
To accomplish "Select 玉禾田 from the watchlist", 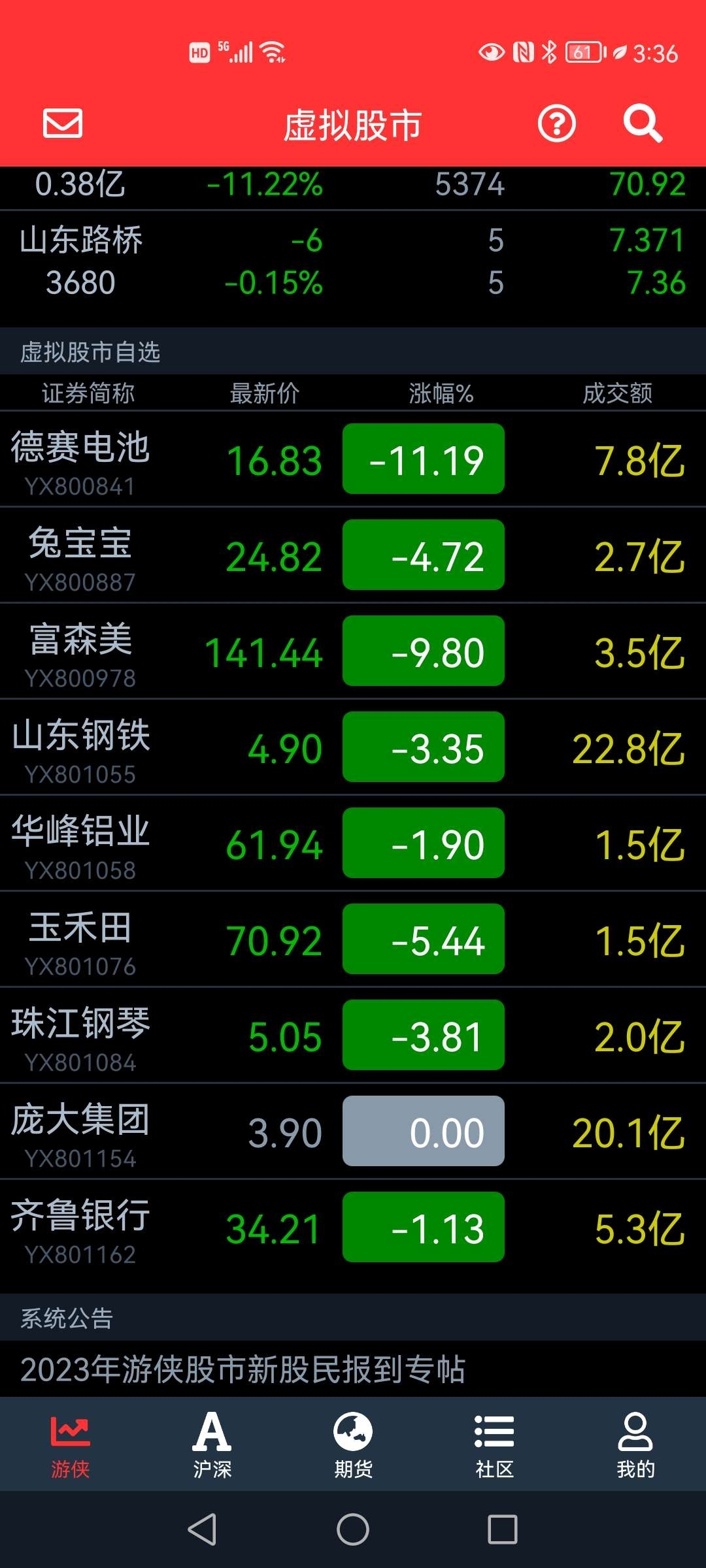I will coord(353,939).
